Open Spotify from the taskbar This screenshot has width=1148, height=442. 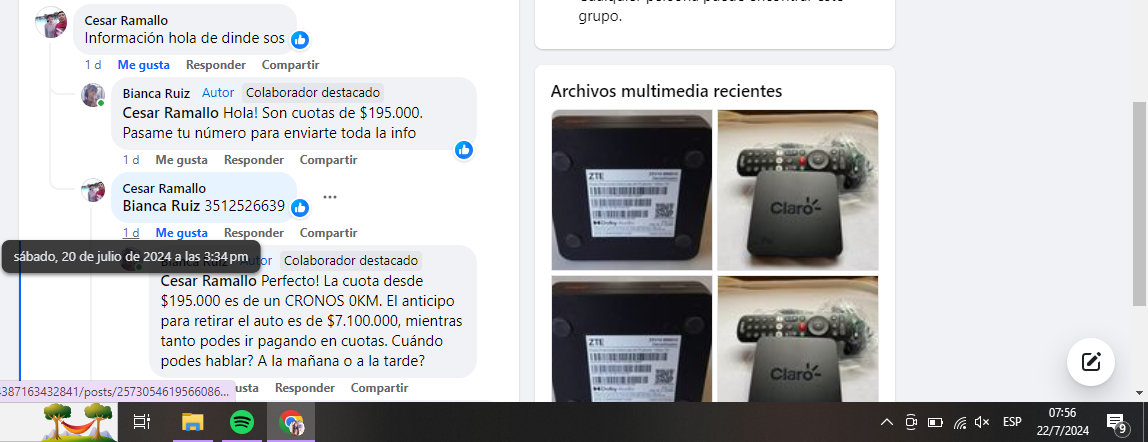tap(242, 423)
